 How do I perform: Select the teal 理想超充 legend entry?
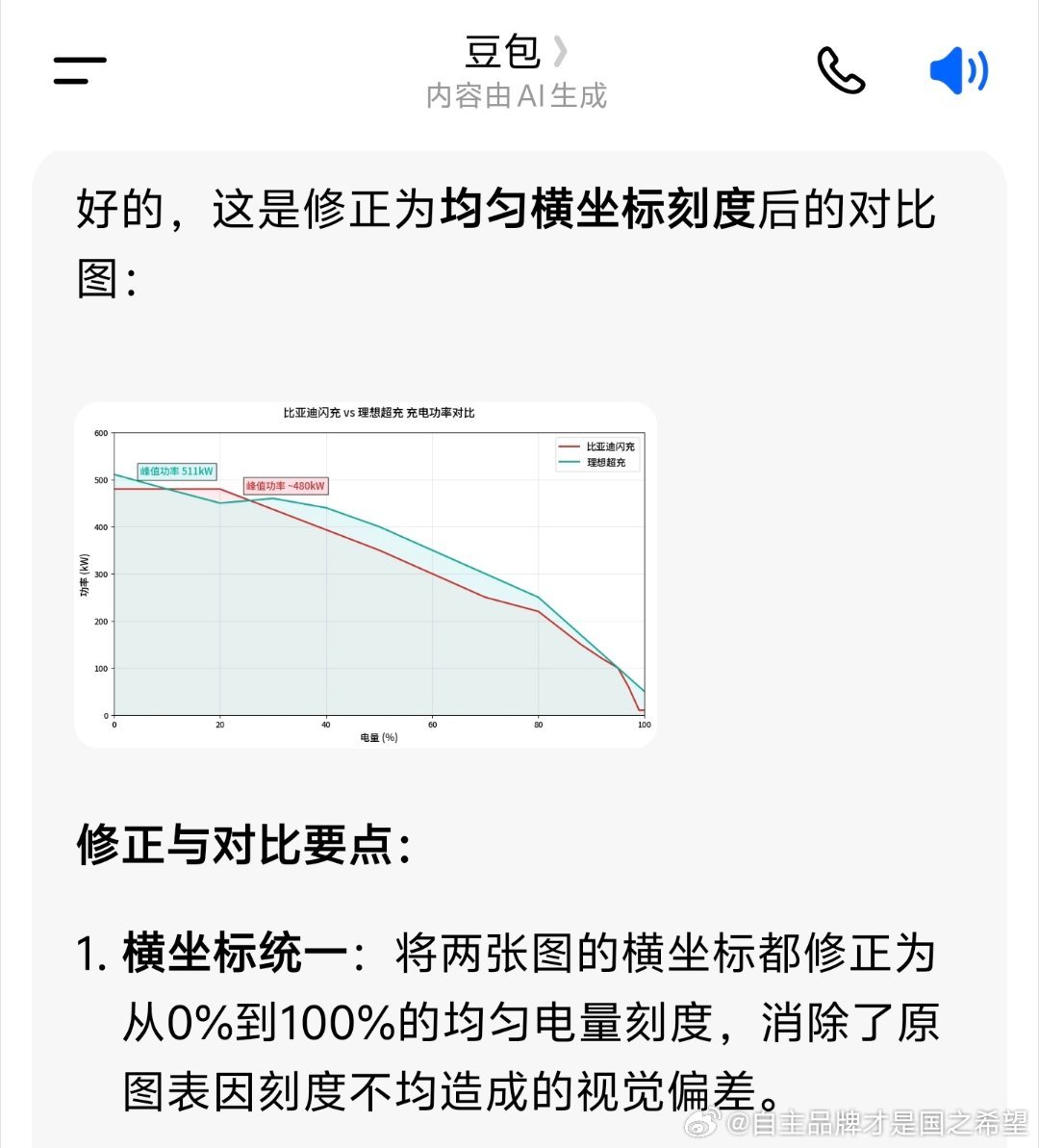coord(596,463)
